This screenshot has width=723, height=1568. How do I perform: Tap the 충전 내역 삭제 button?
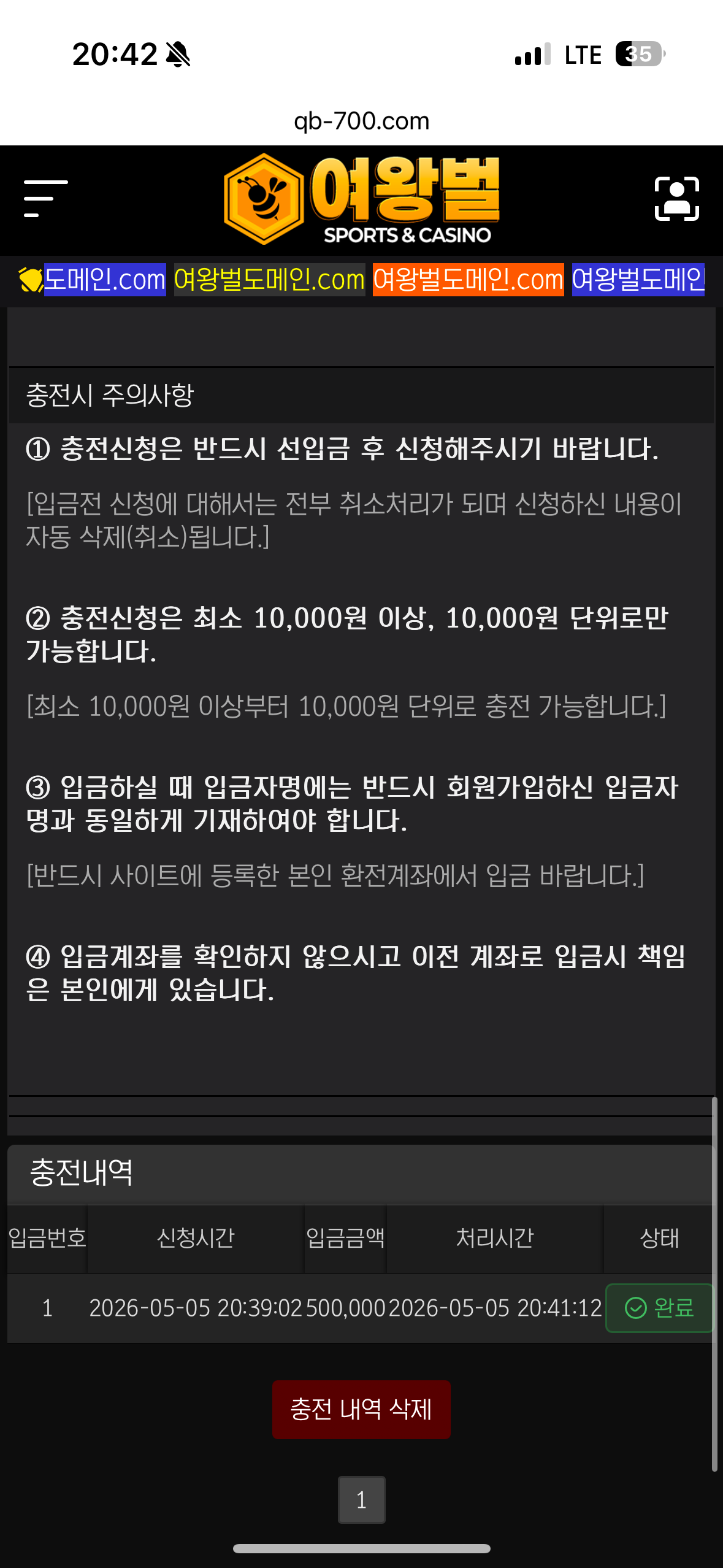coord(361,1409)
